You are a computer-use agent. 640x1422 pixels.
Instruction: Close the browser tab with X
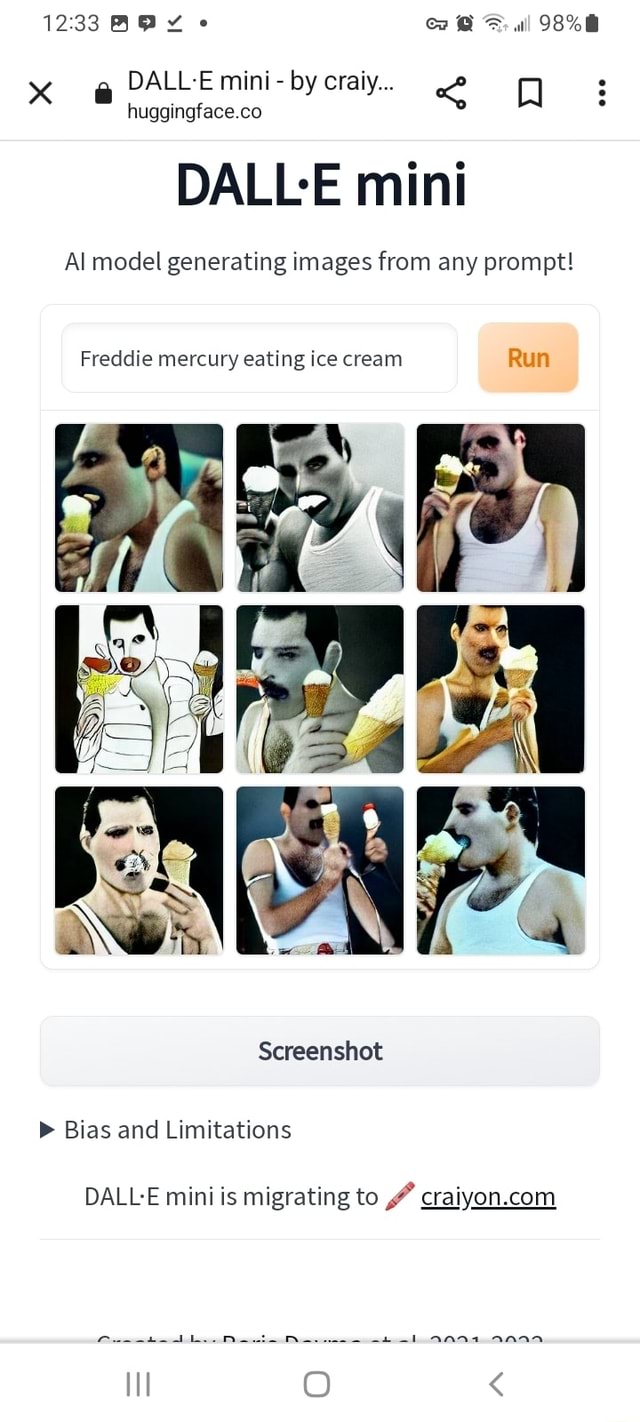coord(40,94)
